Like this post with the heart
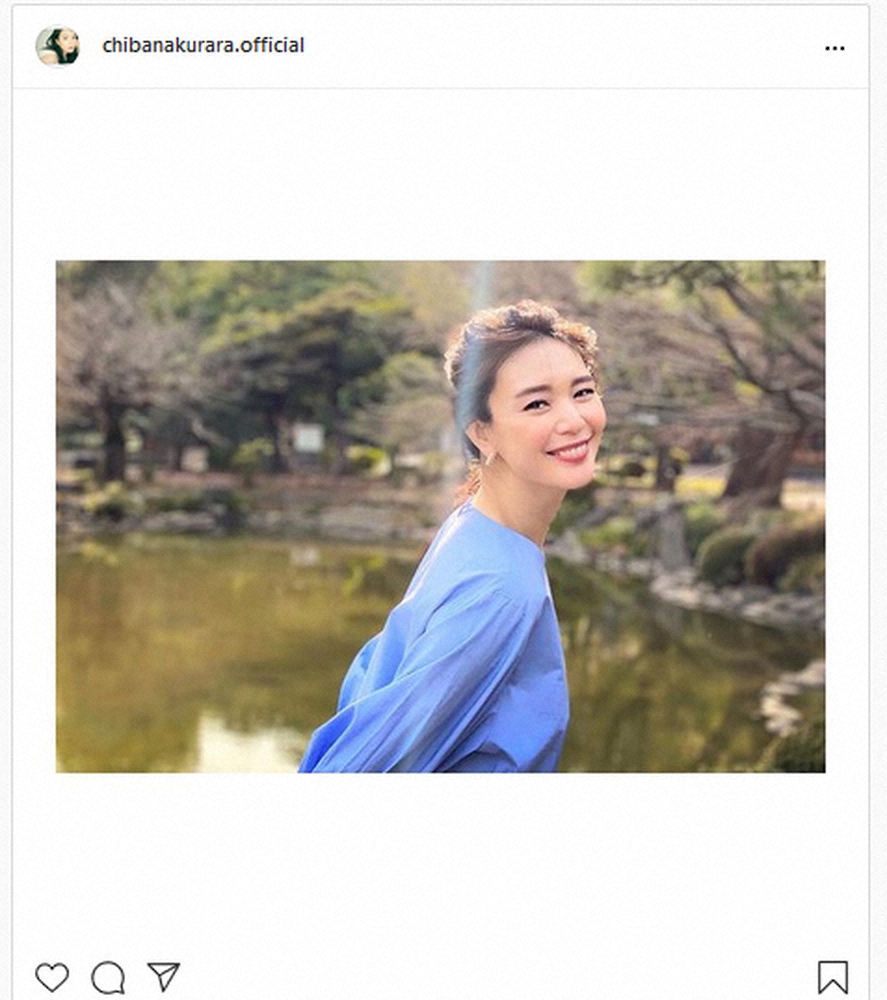This screenshot has width=887, height=1000. click(x=52, y=976)
